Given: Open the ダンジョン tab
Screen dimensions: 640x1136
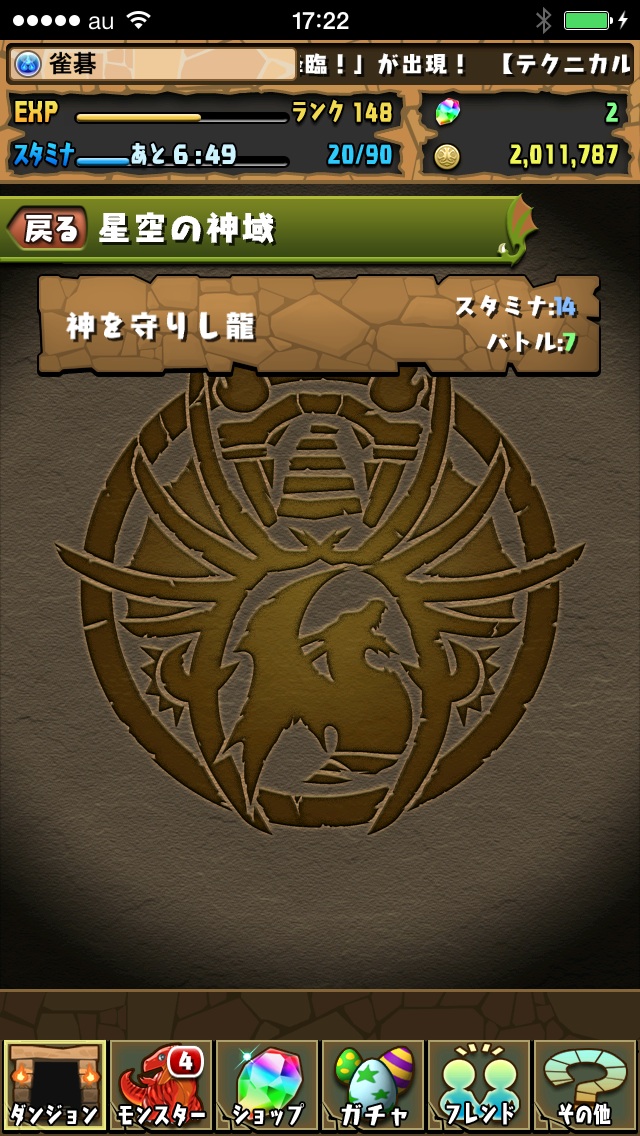Looking at the screenshot, I should pyautogui.click(x=54, y=1085).
